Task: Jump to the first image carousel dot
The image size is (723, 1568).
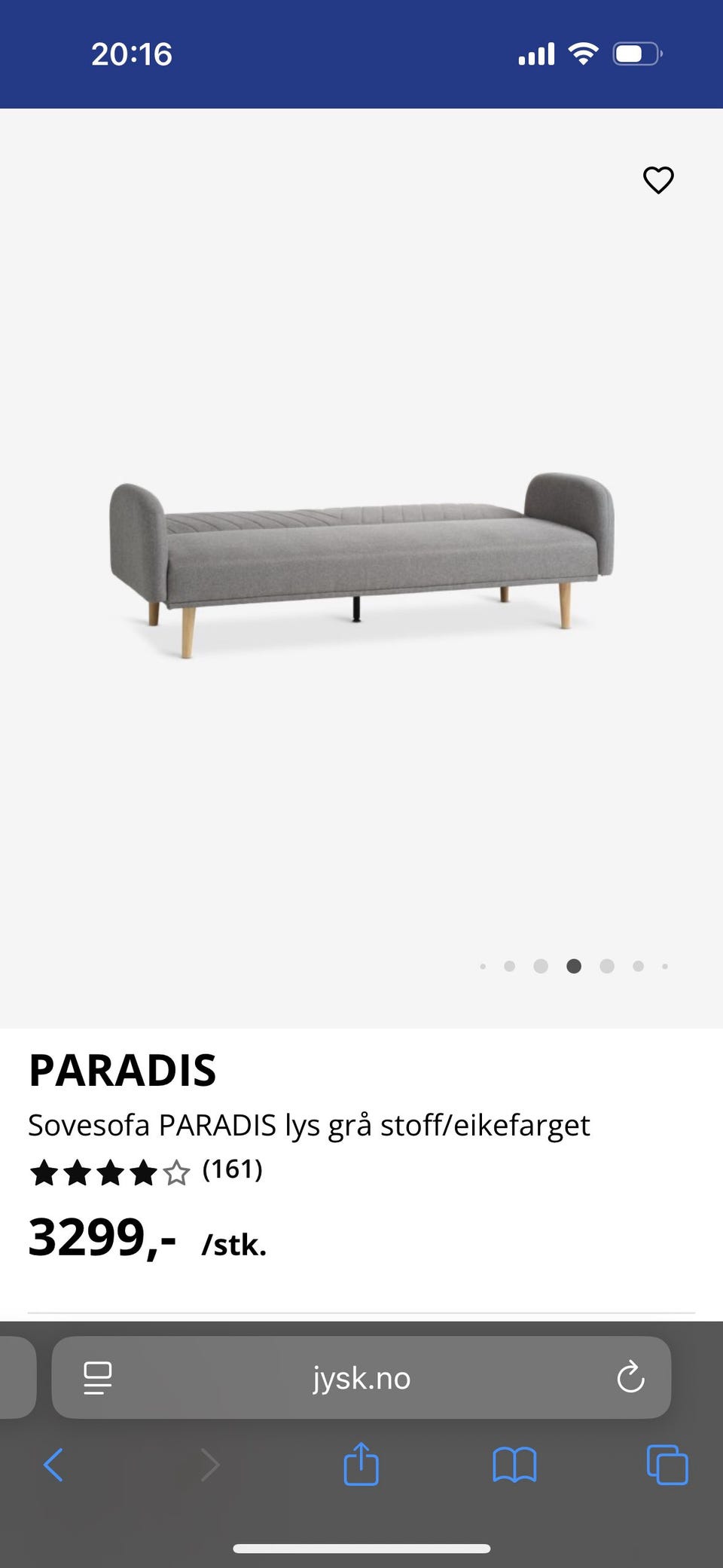Action: [483, 966]
